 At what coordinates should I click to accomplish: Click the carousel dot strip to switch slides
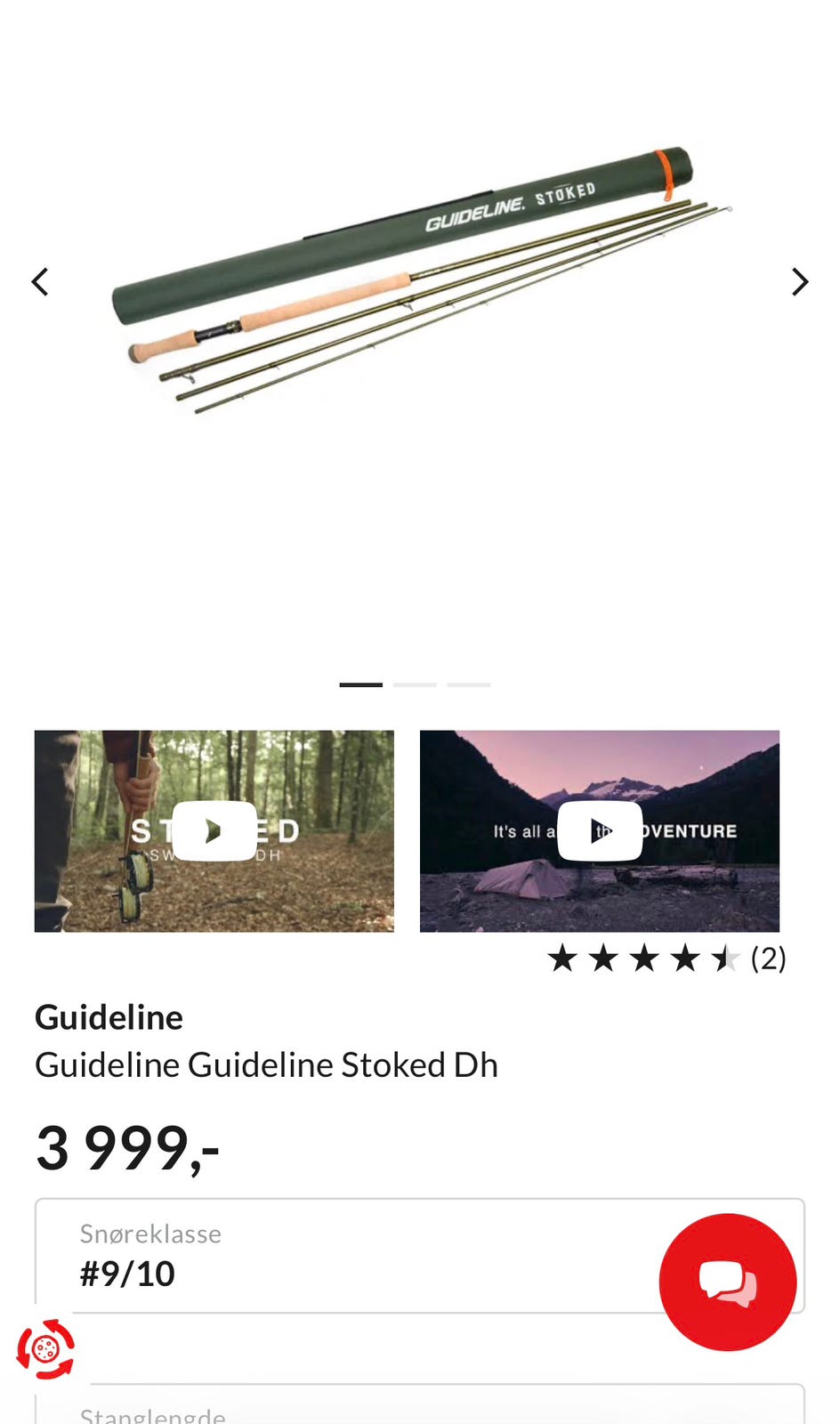click(x=415, y=684)
